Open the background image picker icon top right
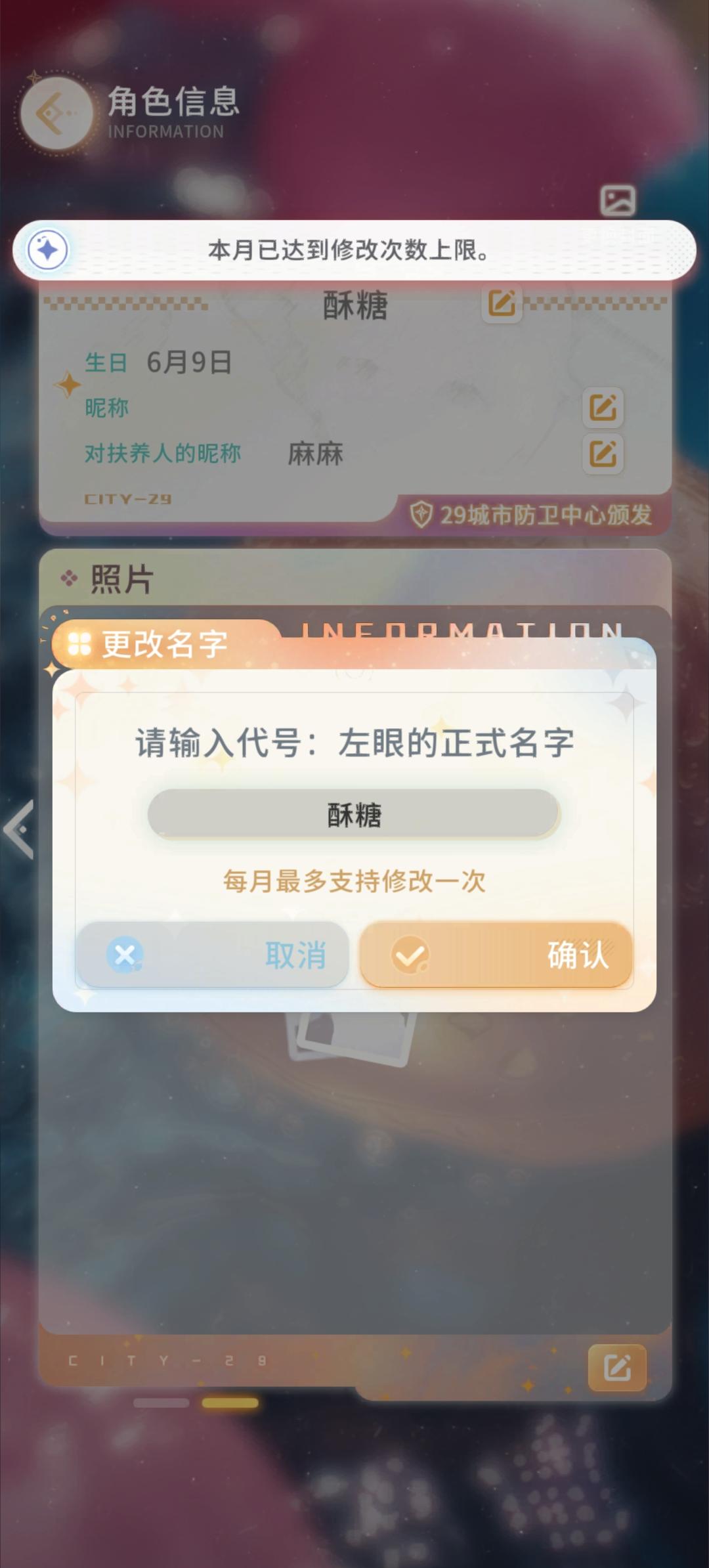Image resolution: width=709 pixels, height=1568 pixels. tap(618, 200)
